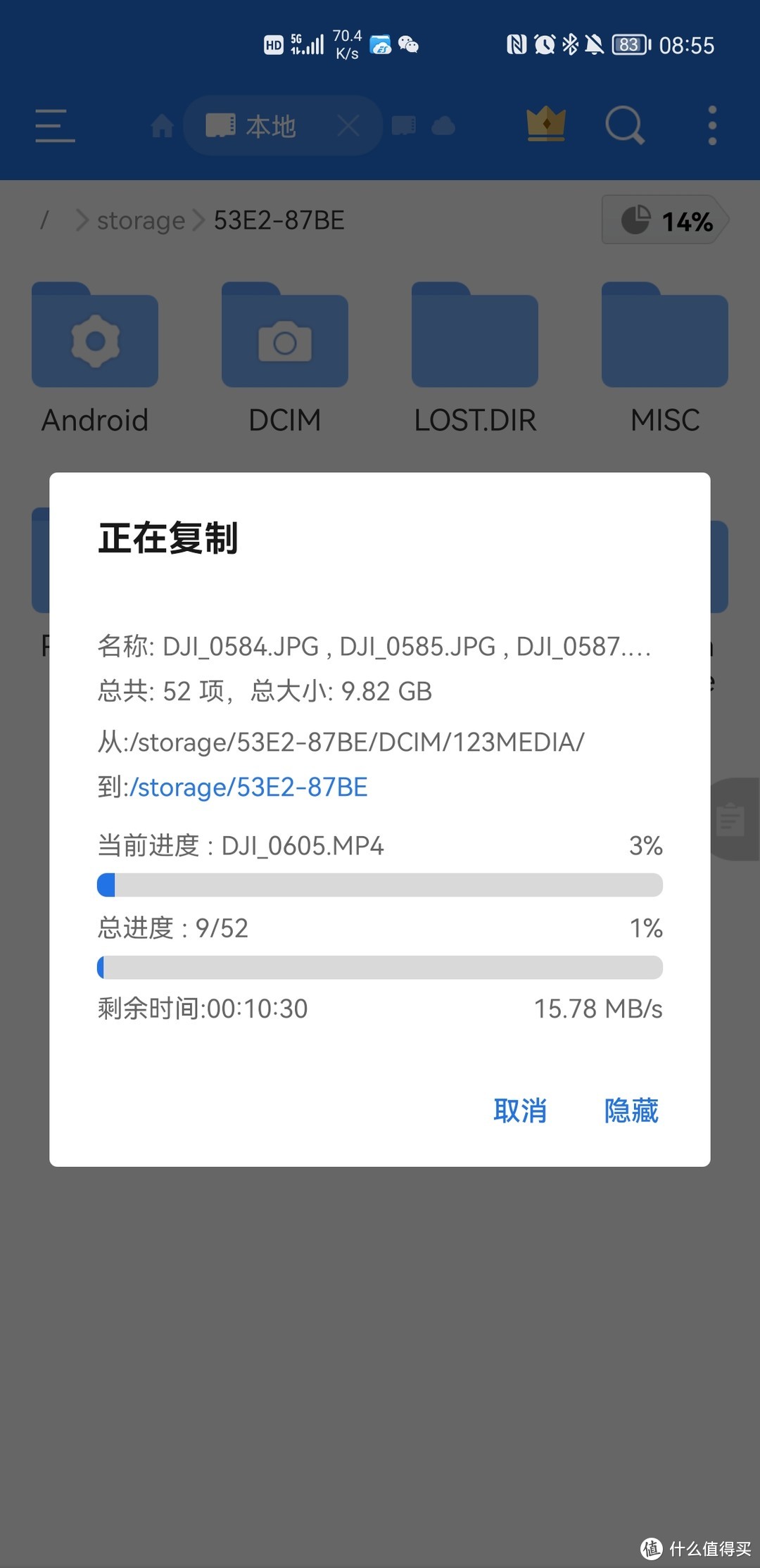The height and width of the screenshot is (1568, 760).
Task: Open the /storage/53E2-87BE destination link
Action: (x=248, y=787)
